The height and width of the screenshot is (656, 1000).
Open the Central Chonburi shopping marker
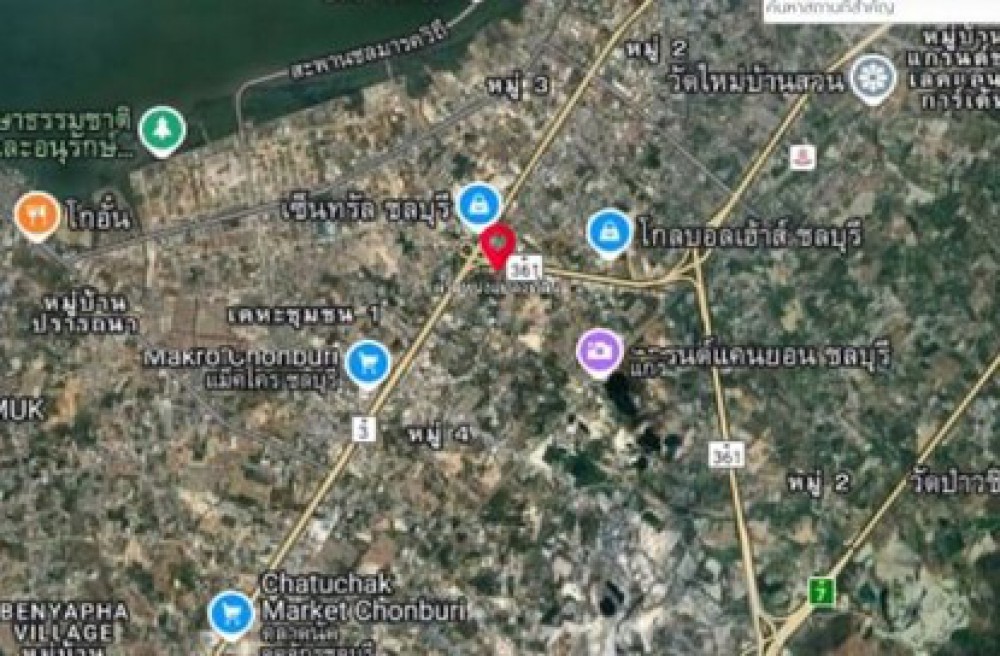479,204
